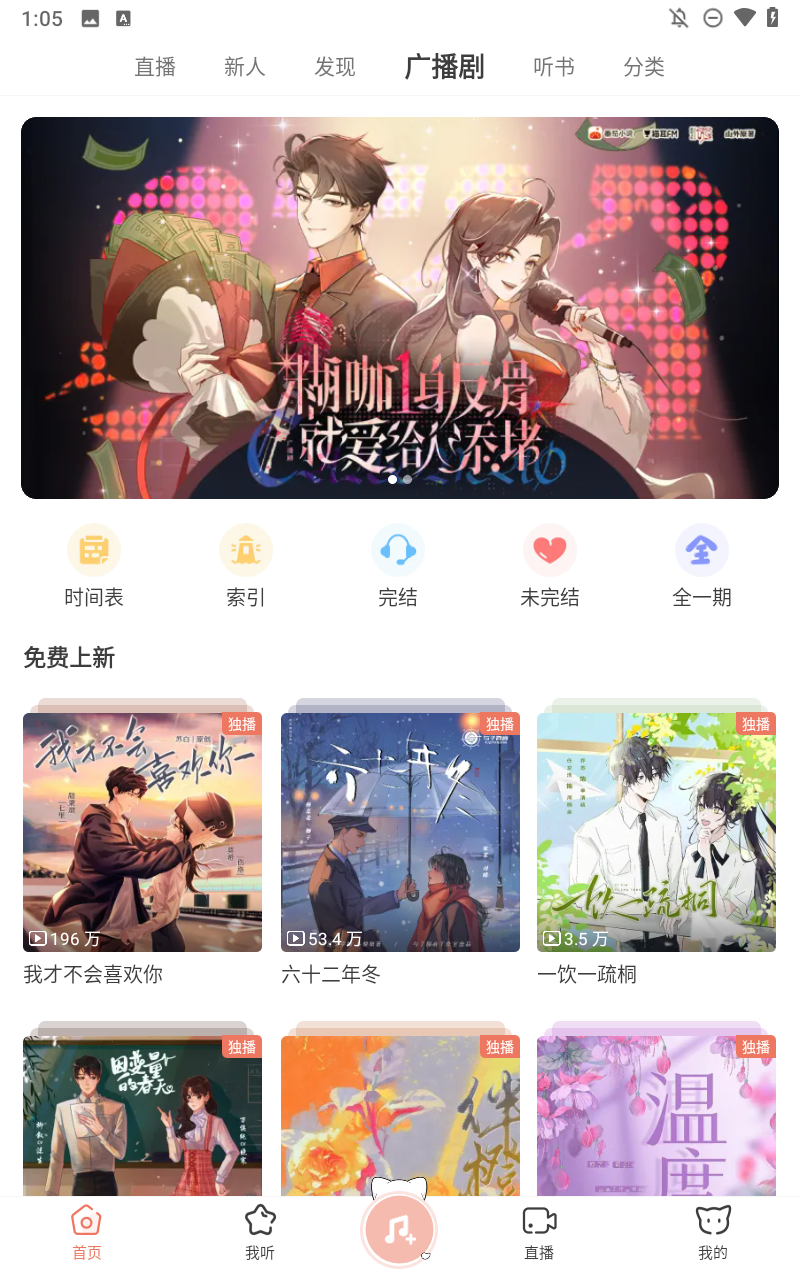Screen dimensions: 800x1280
Task: Go to the 我听 bottom tab
Action: [x=260, y=1232]
